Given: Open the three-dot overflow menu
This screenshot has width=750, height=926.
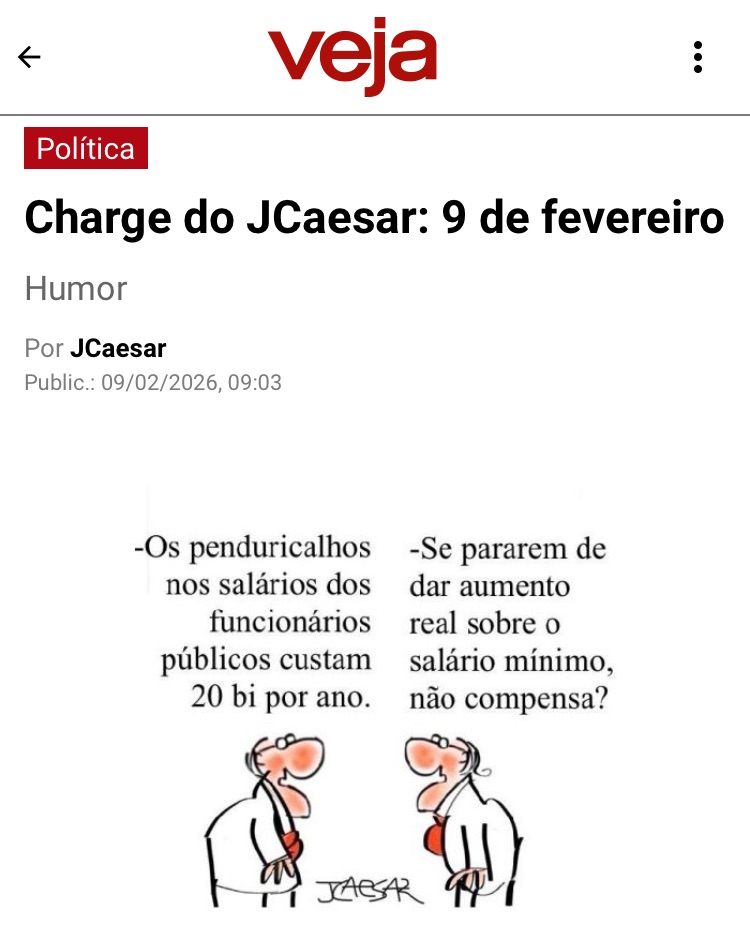Looking at the screenshot, I should click(x=698, y=57).
